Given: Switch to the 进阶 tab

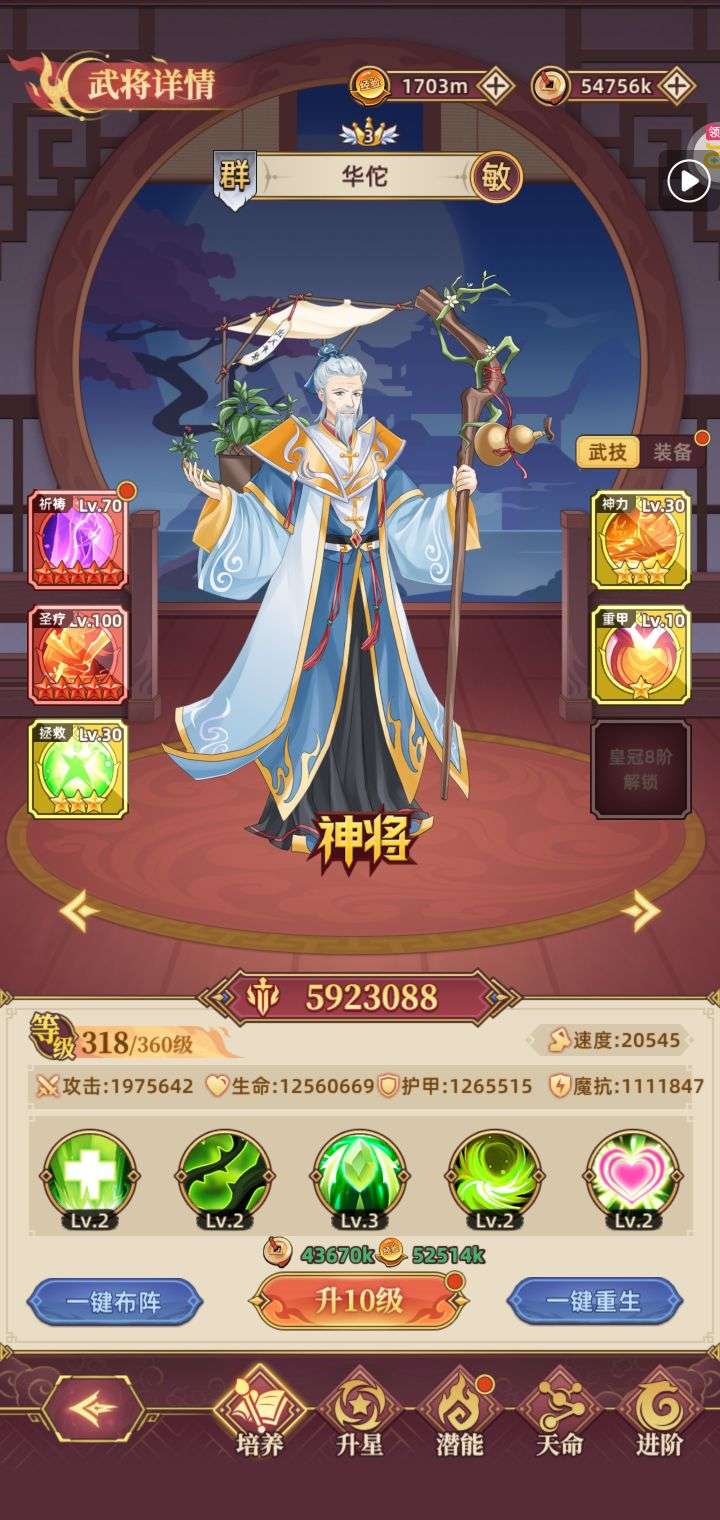Looking at the screenshot, I should click(659, 1414).
